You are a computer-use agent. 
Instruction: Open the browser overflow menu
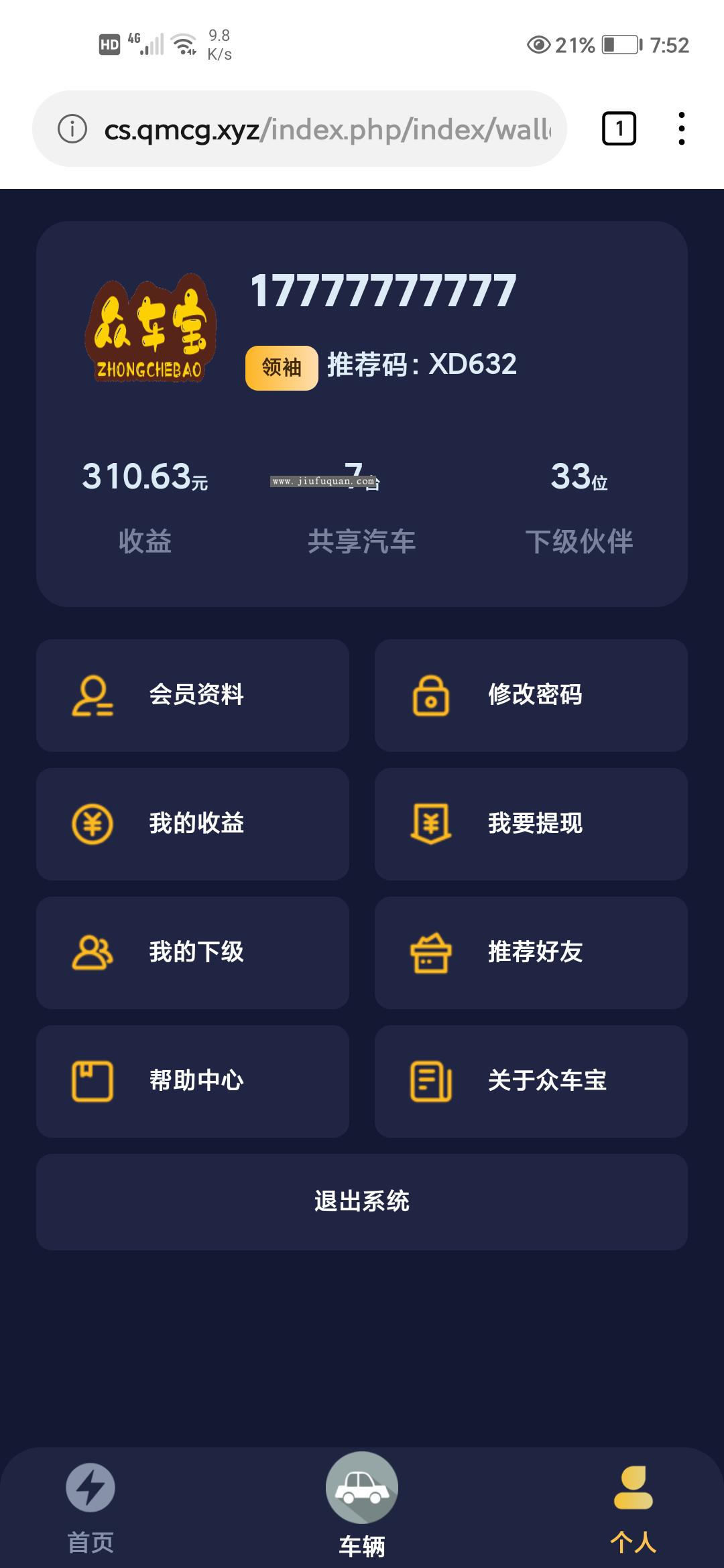click(681, 129)
